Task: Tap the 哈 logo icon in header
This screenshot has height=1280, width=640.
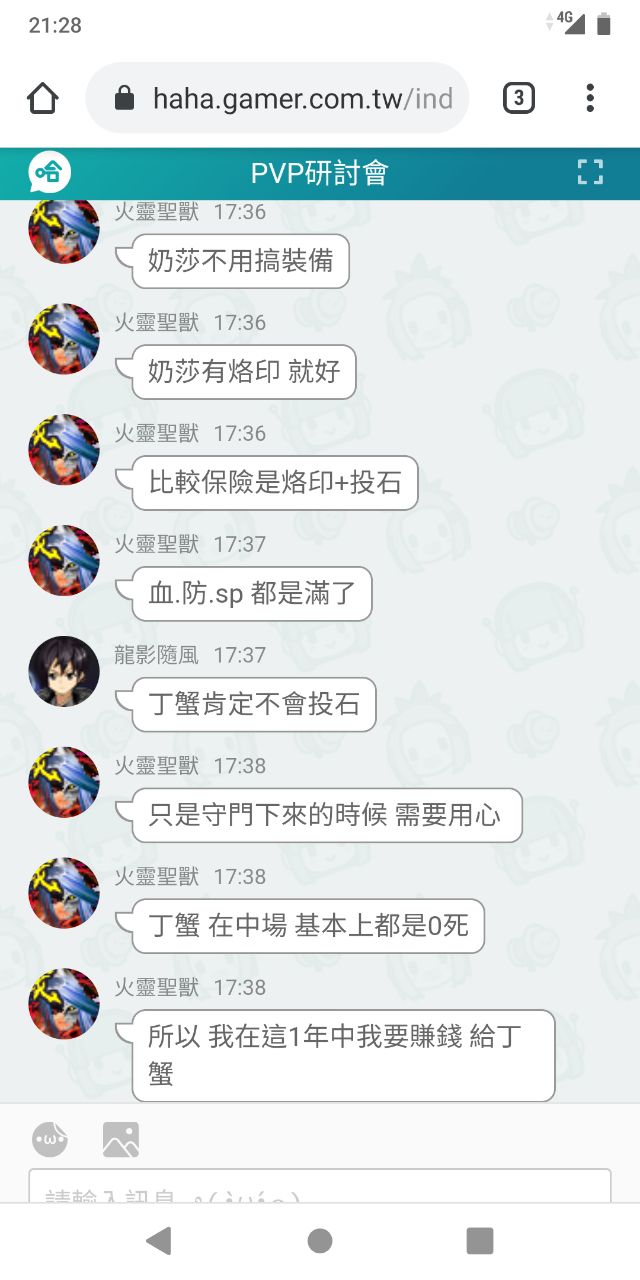Action: click(x=49, y=173)
